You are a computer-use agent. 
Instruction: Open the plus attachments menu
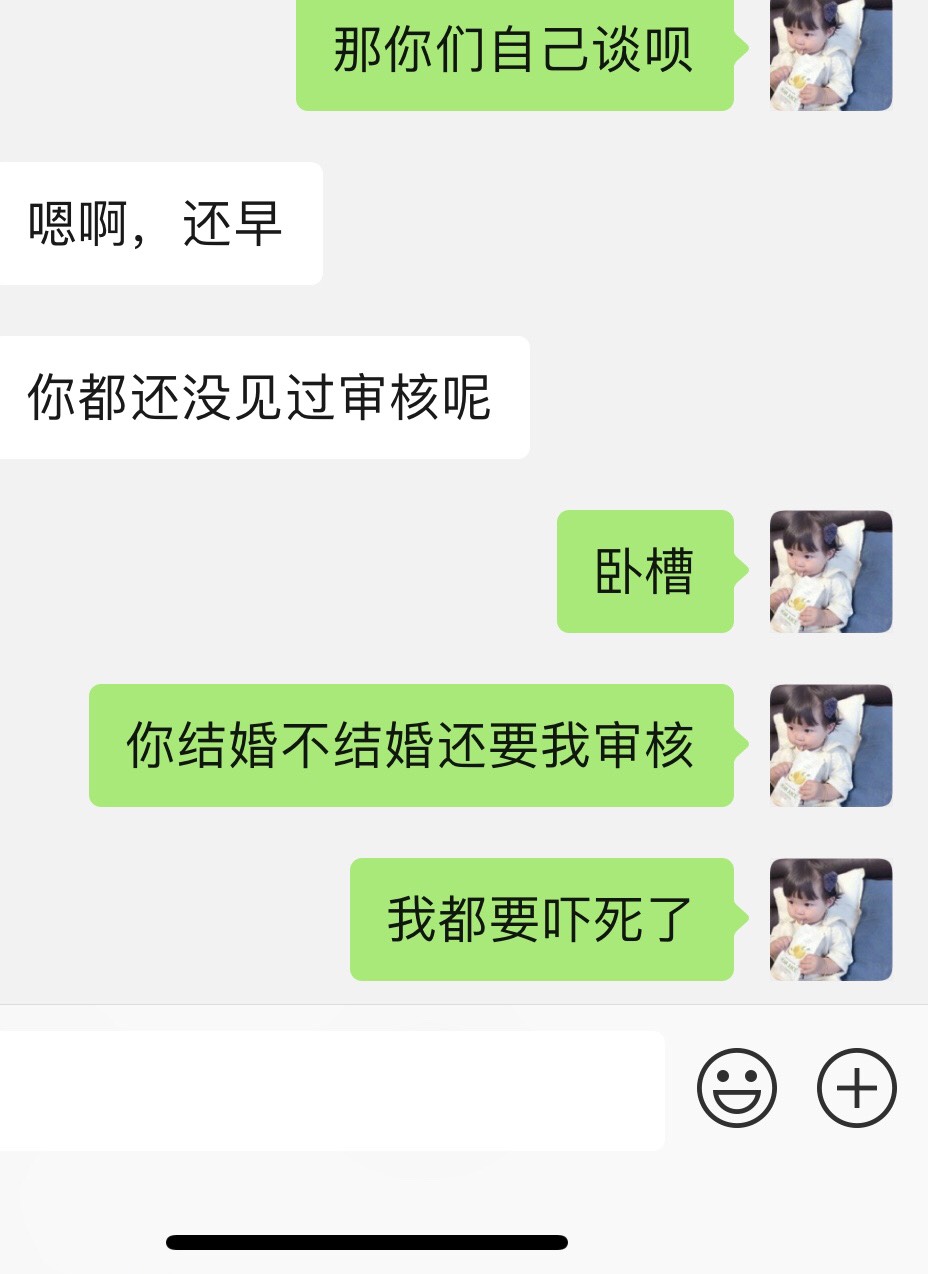point(857,1088)
